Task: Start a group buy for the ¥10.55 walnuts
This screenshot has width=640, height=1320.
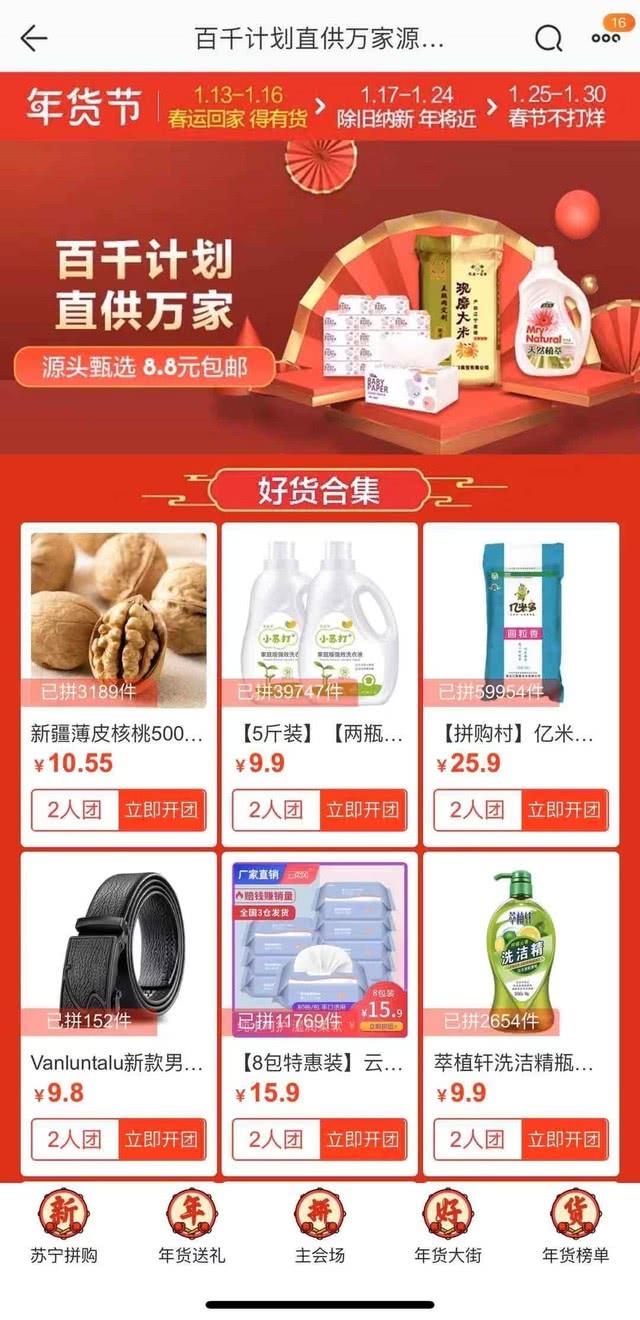Action: coord(162,810)
